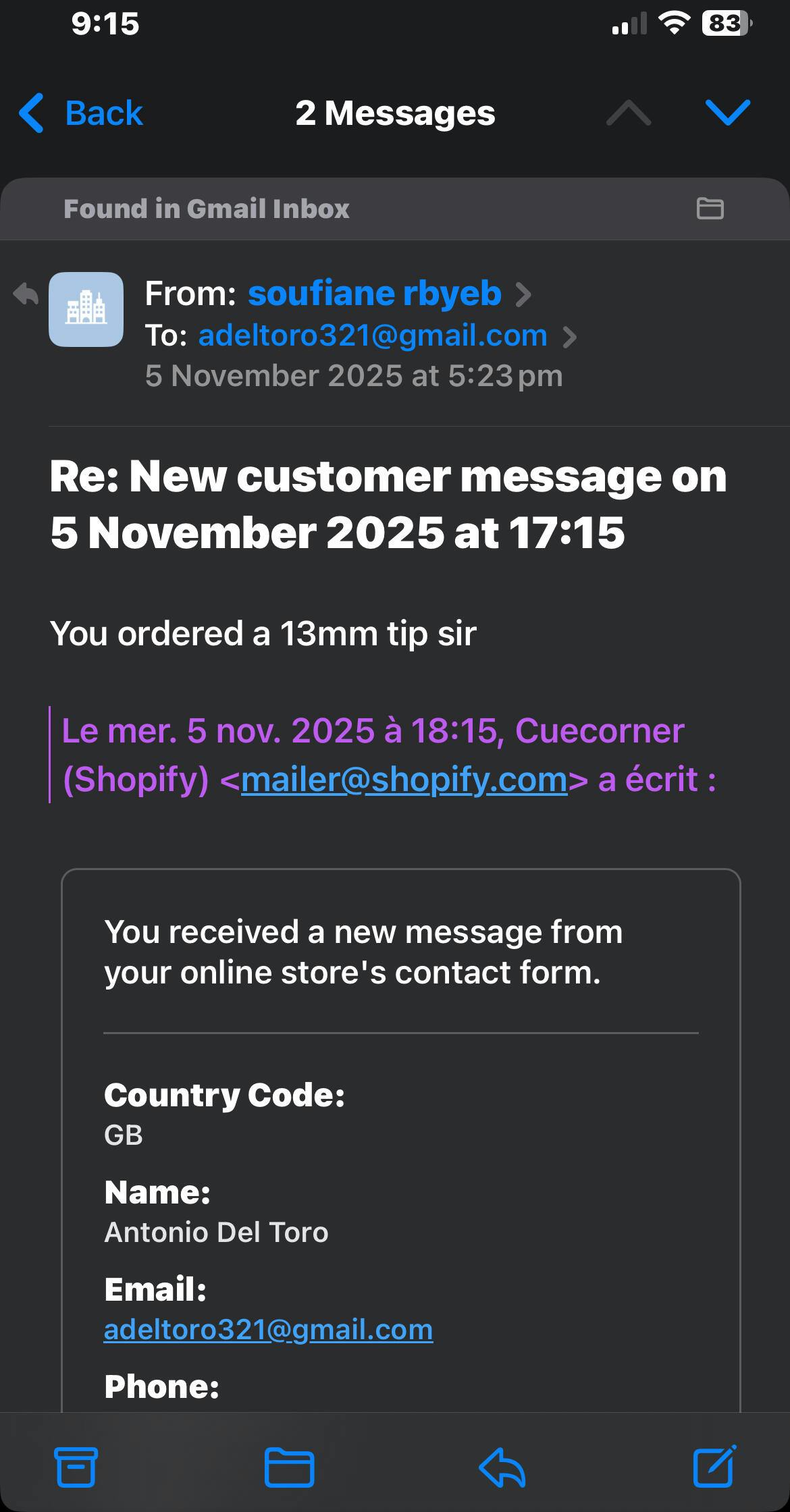Go back to the inbox
The height and width of the screenshot is (1512, 790).
point(81,113)
